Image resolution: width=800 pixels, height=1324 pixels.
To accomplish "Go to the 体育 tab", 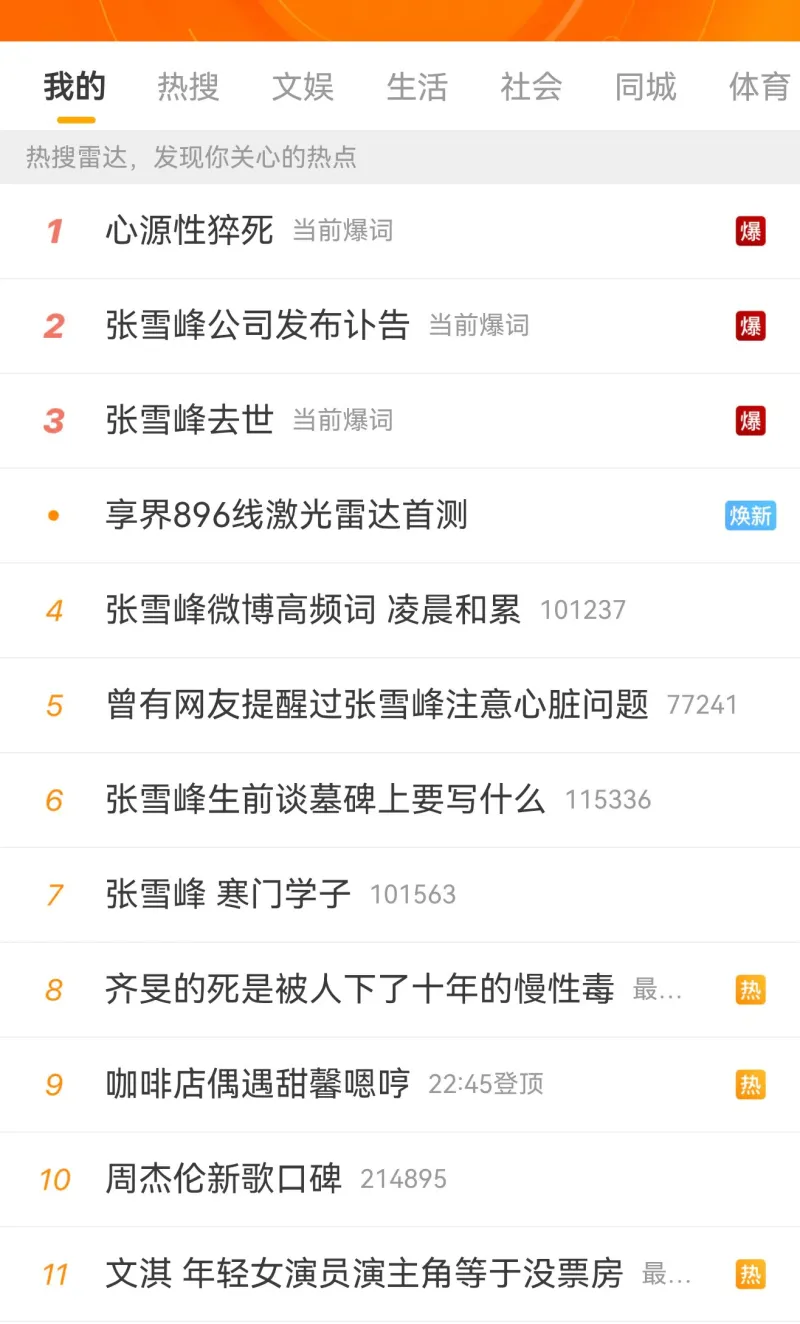I will 760,87.
